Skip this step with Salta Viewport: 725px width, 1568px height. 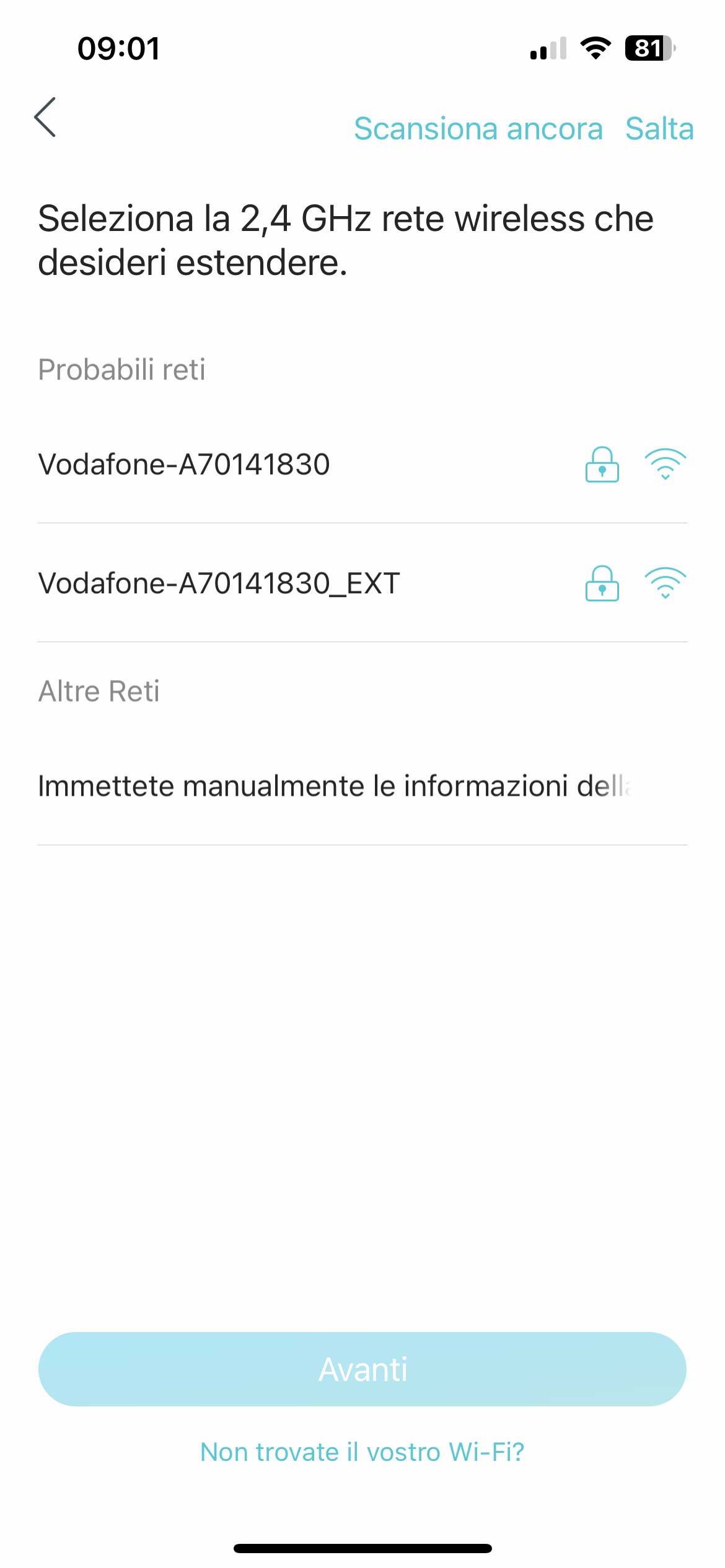click(659, 129)
